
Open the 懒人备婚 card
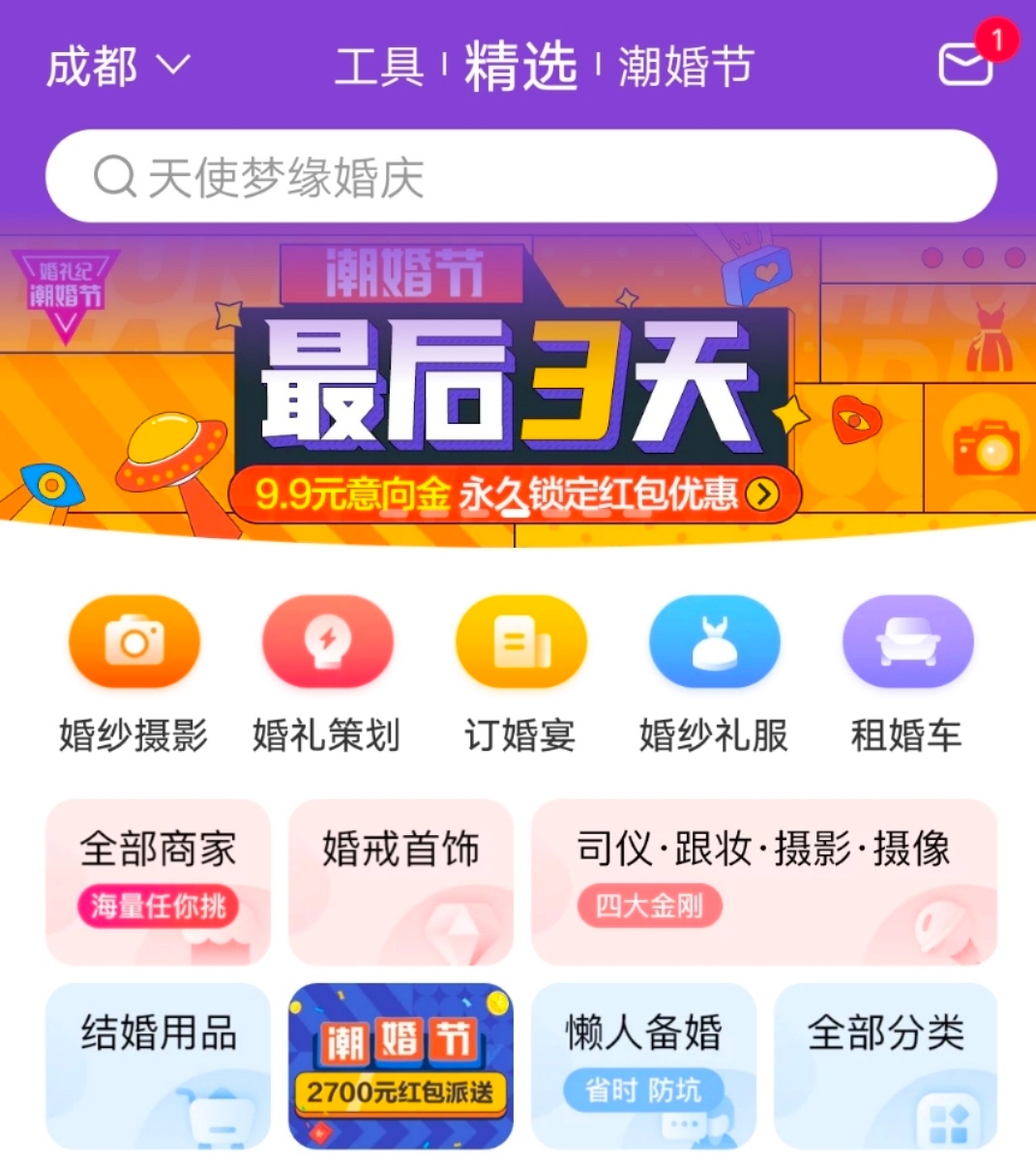tap(643, 1065)
